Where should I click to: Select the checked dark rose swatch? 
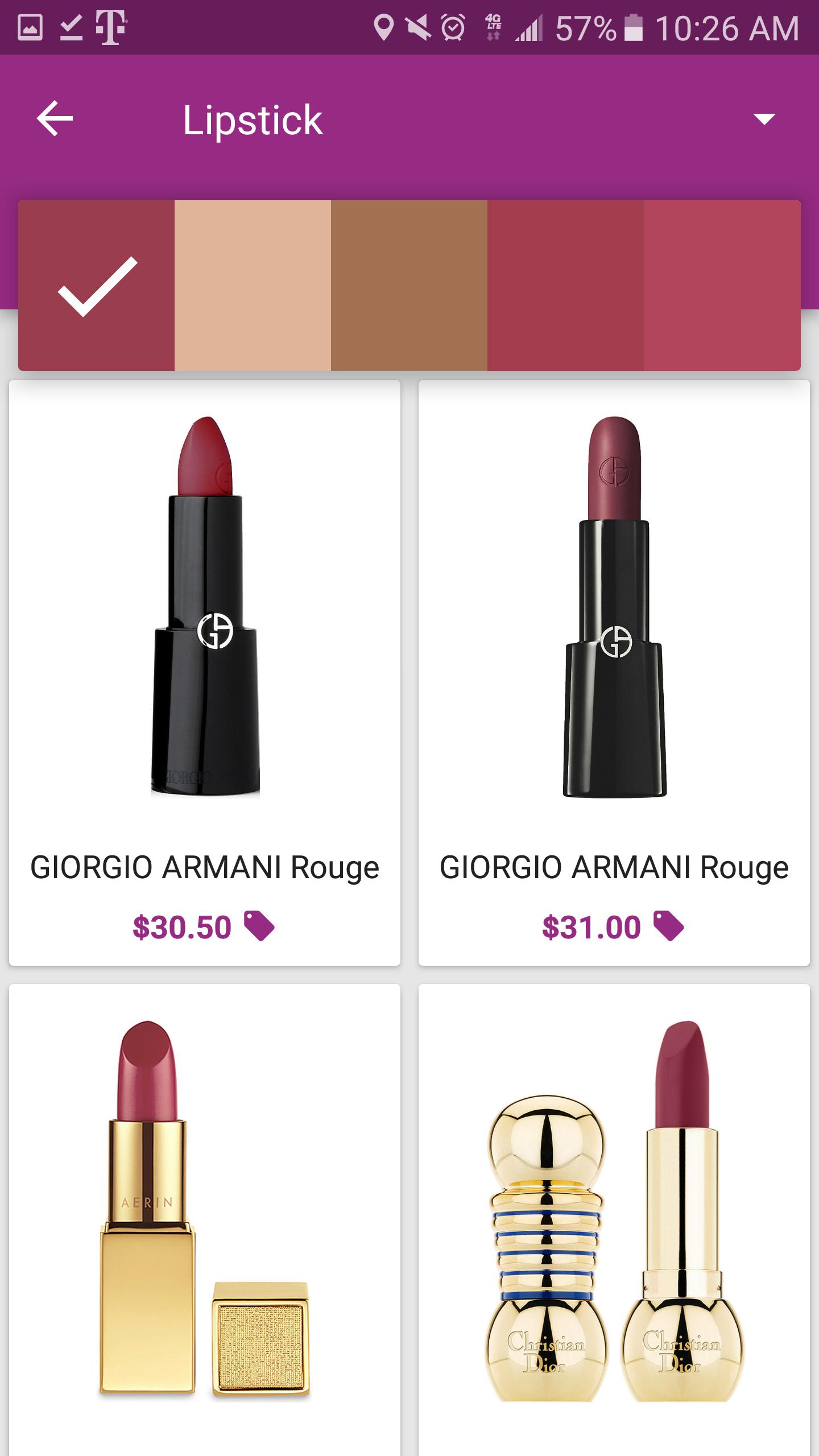pos(97,286)
